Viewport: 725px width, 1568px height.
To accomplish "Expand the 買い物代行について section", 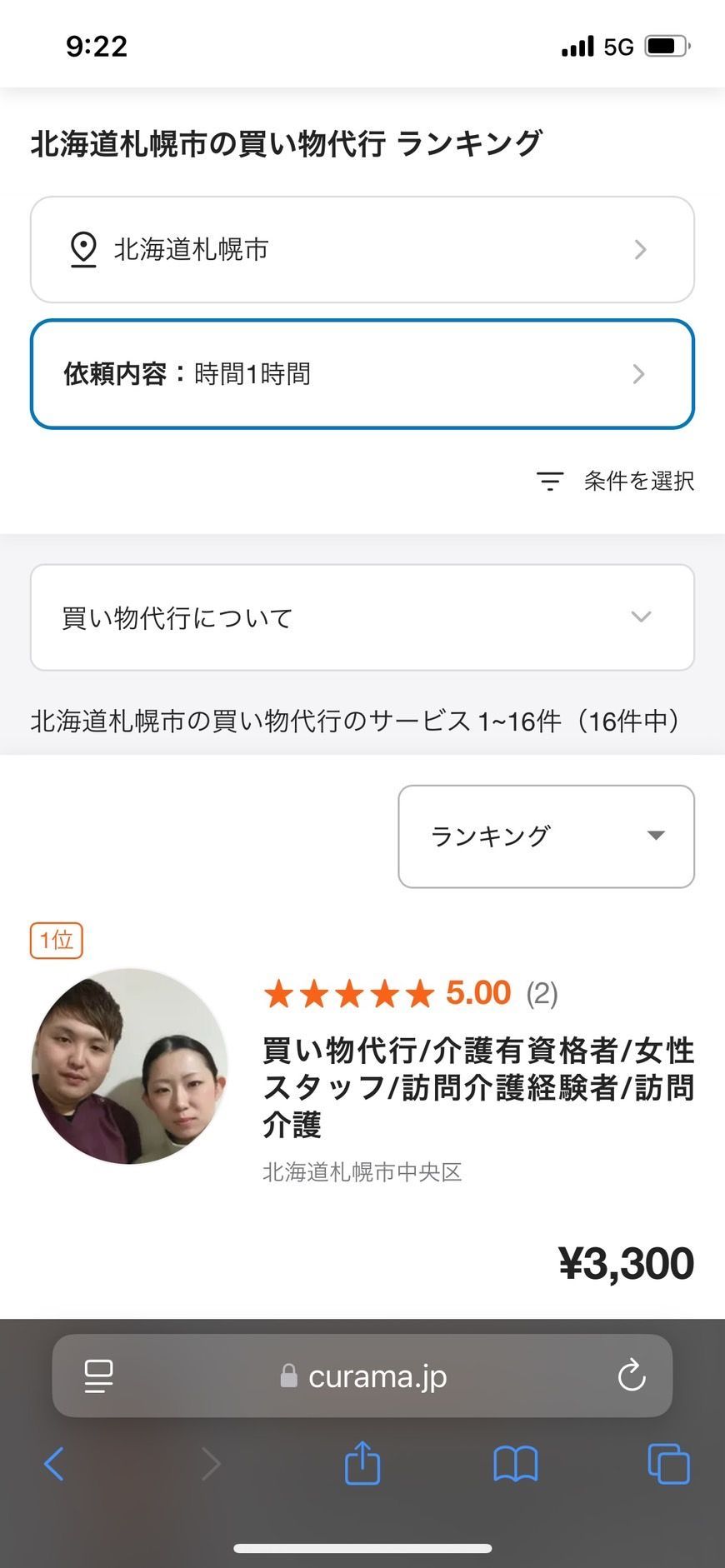I will (x=362, y=617).
